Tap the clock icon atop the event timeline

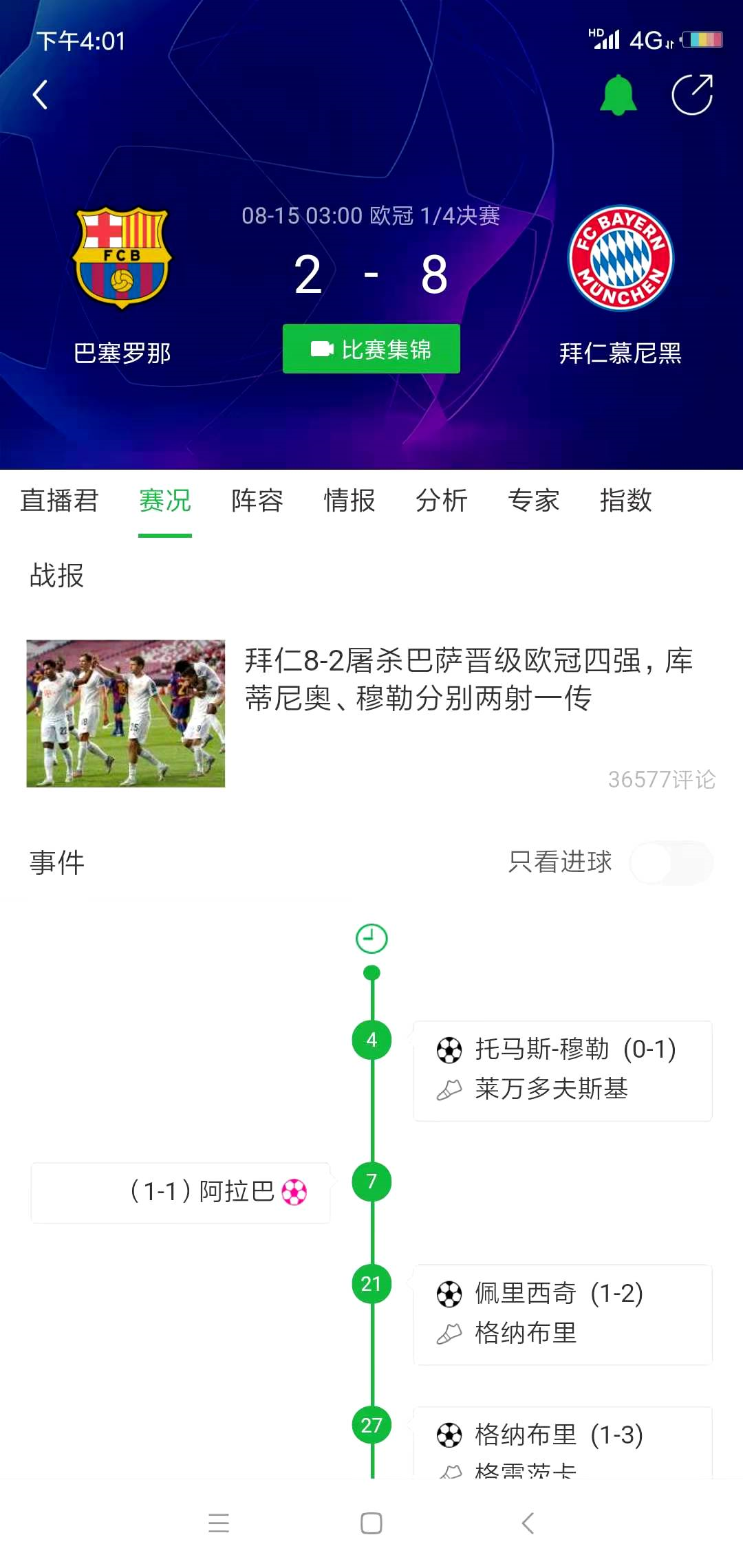[x=371, y=937]
